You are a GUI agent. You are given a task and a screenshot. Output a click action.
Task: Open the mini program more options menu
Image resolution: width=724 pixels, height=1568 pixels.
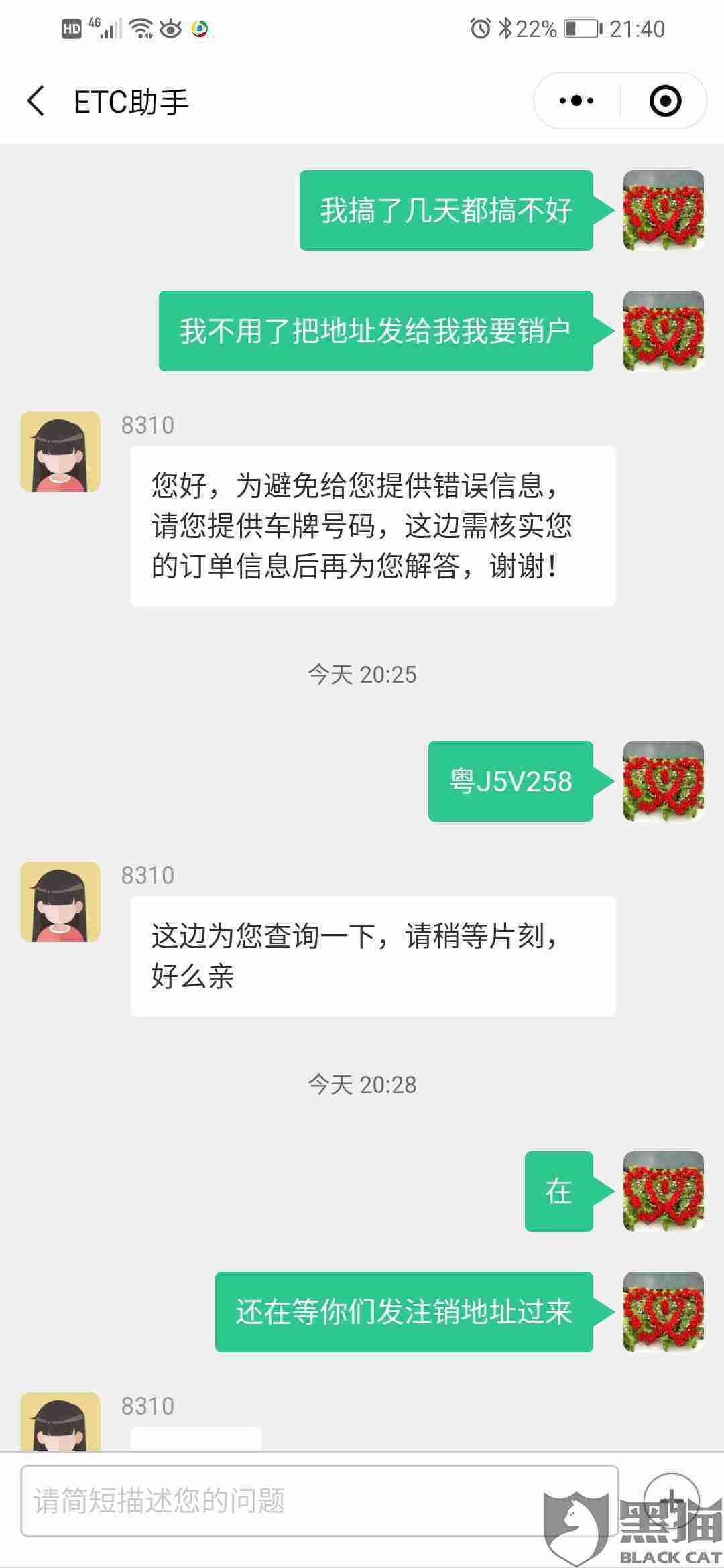coord(577,101)
